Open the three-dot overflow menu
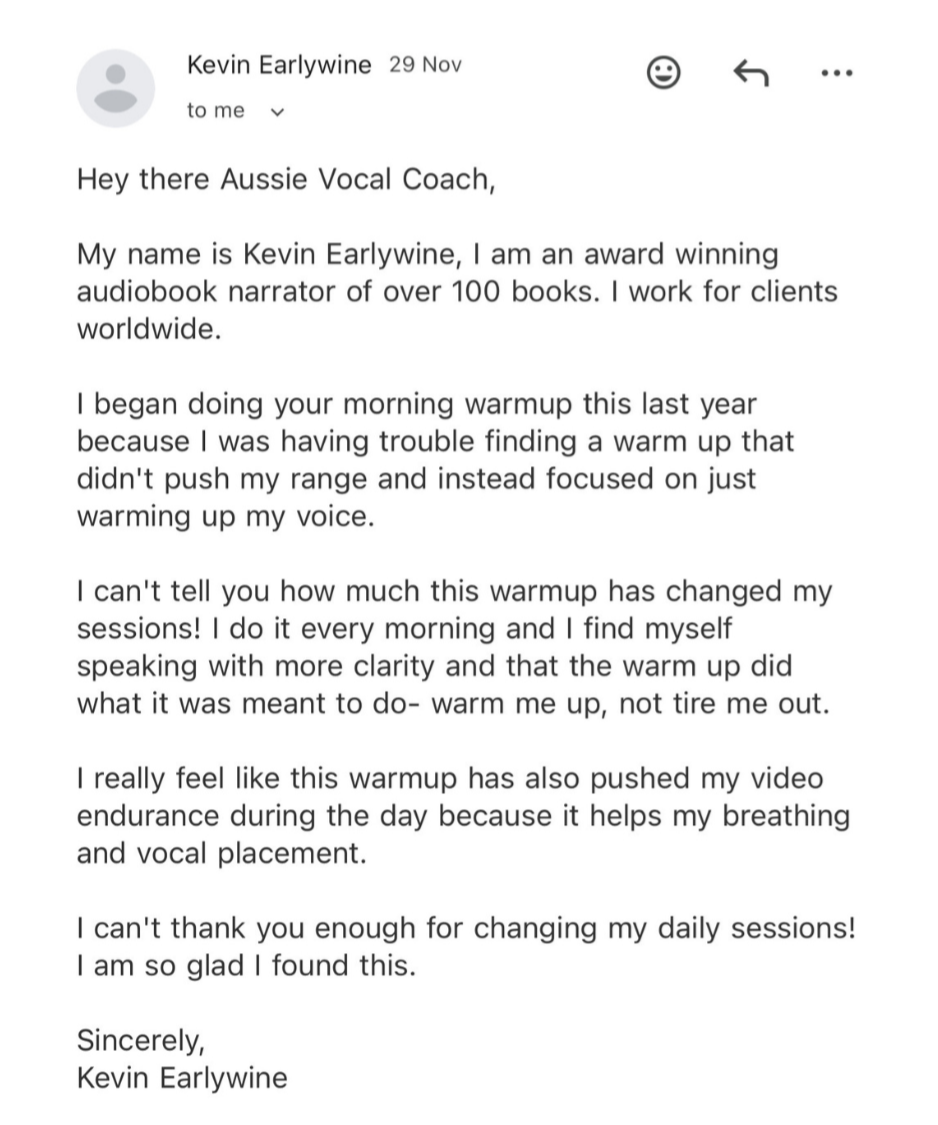938x1125 pixels. (x=836, y=73)
